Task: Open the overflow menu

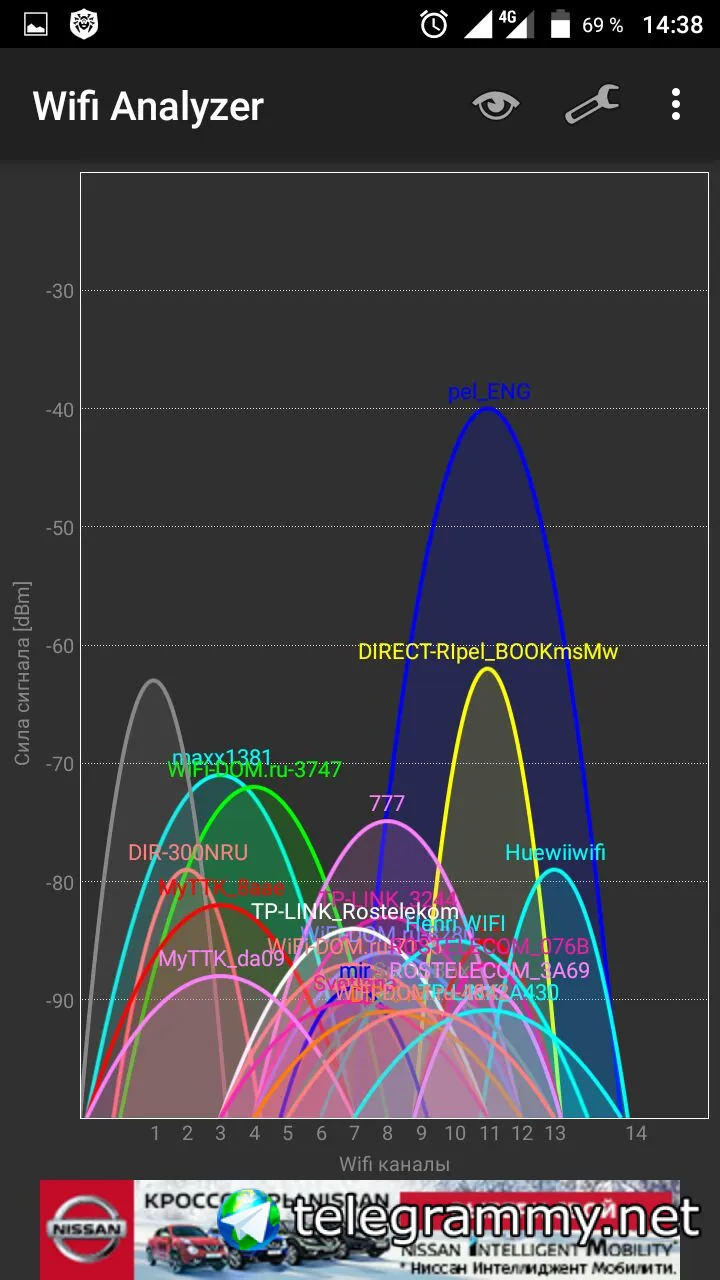Action: pyautogui.click(x=676, y=104)
